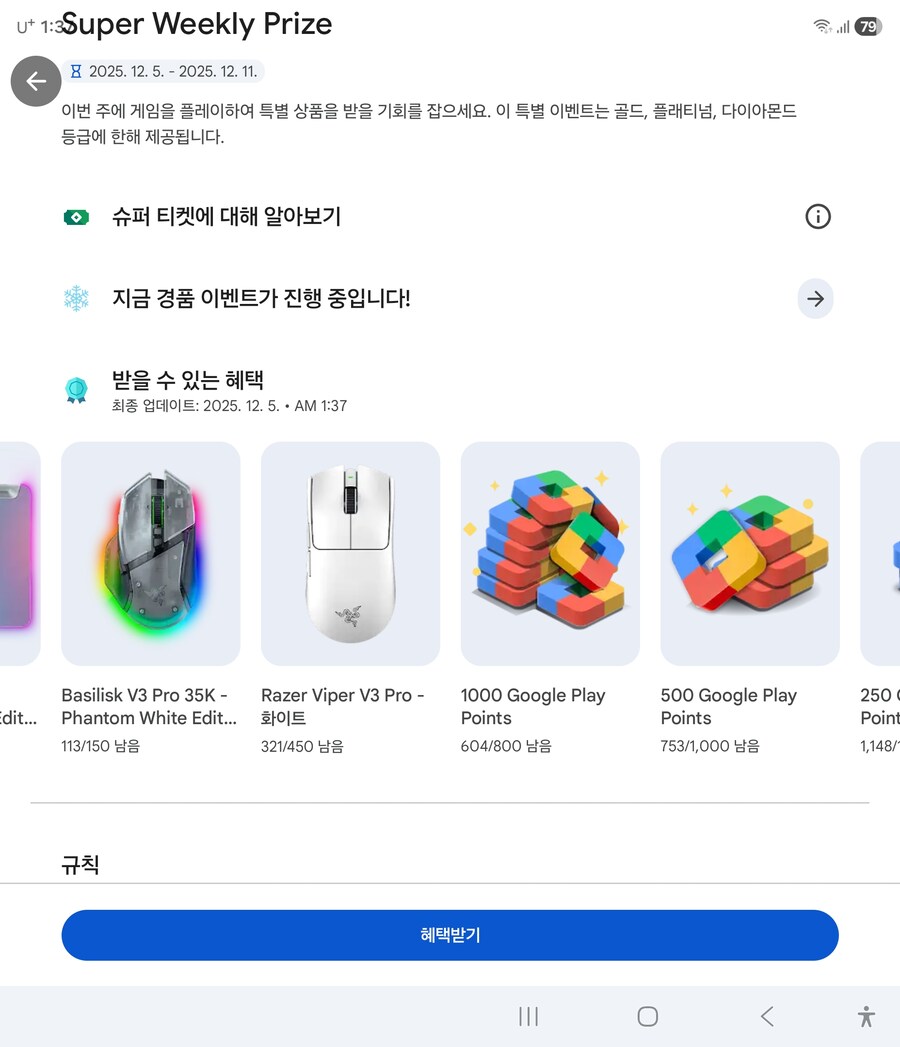This screenshot has height=1047, width=900.
Task: Tap the back arrow to leave Super Weekly Prize
Action: coord(36,81)
